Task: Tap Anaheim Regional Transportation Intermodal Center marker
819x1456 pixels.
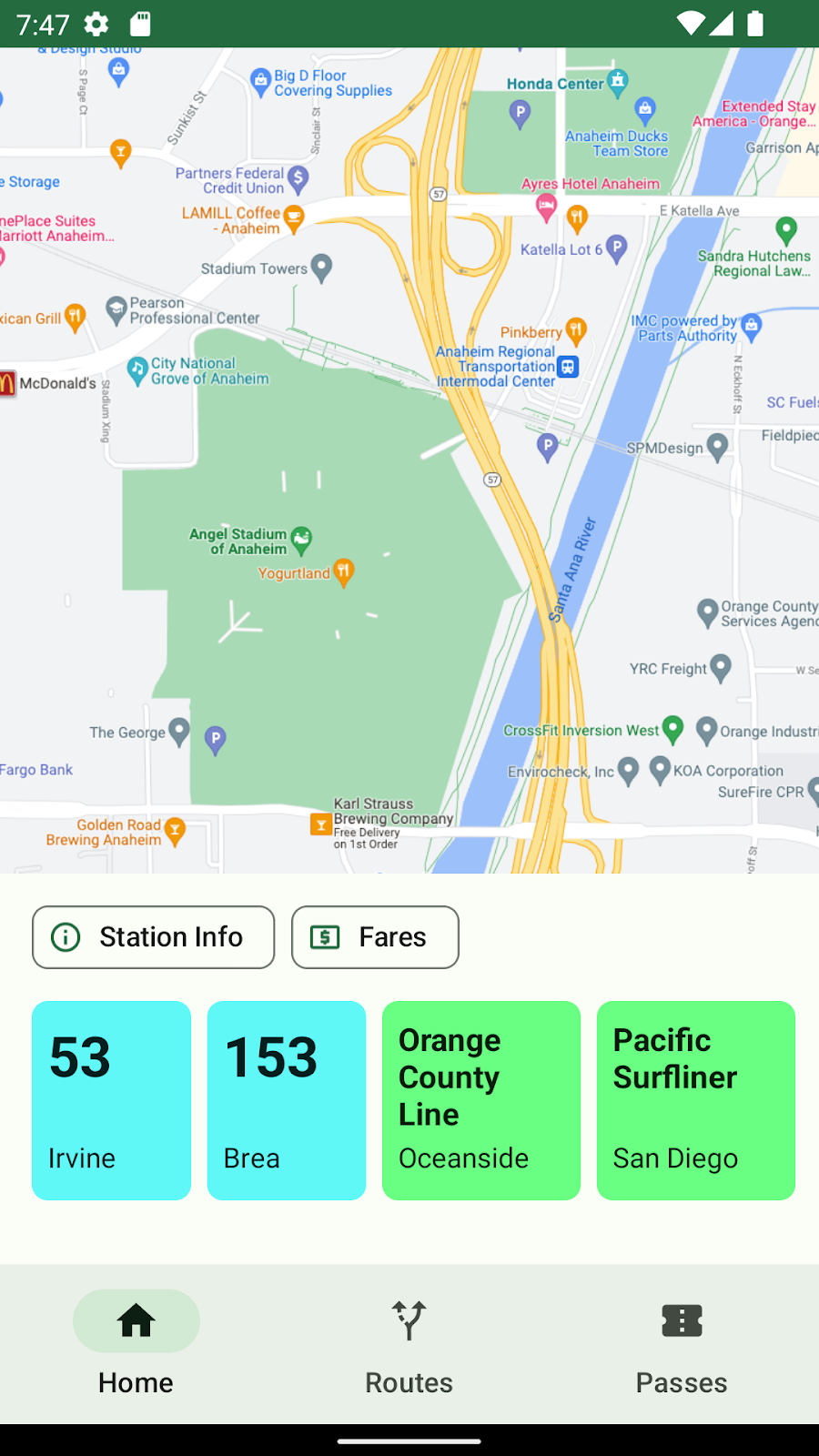Action: (x=568, y=366)
